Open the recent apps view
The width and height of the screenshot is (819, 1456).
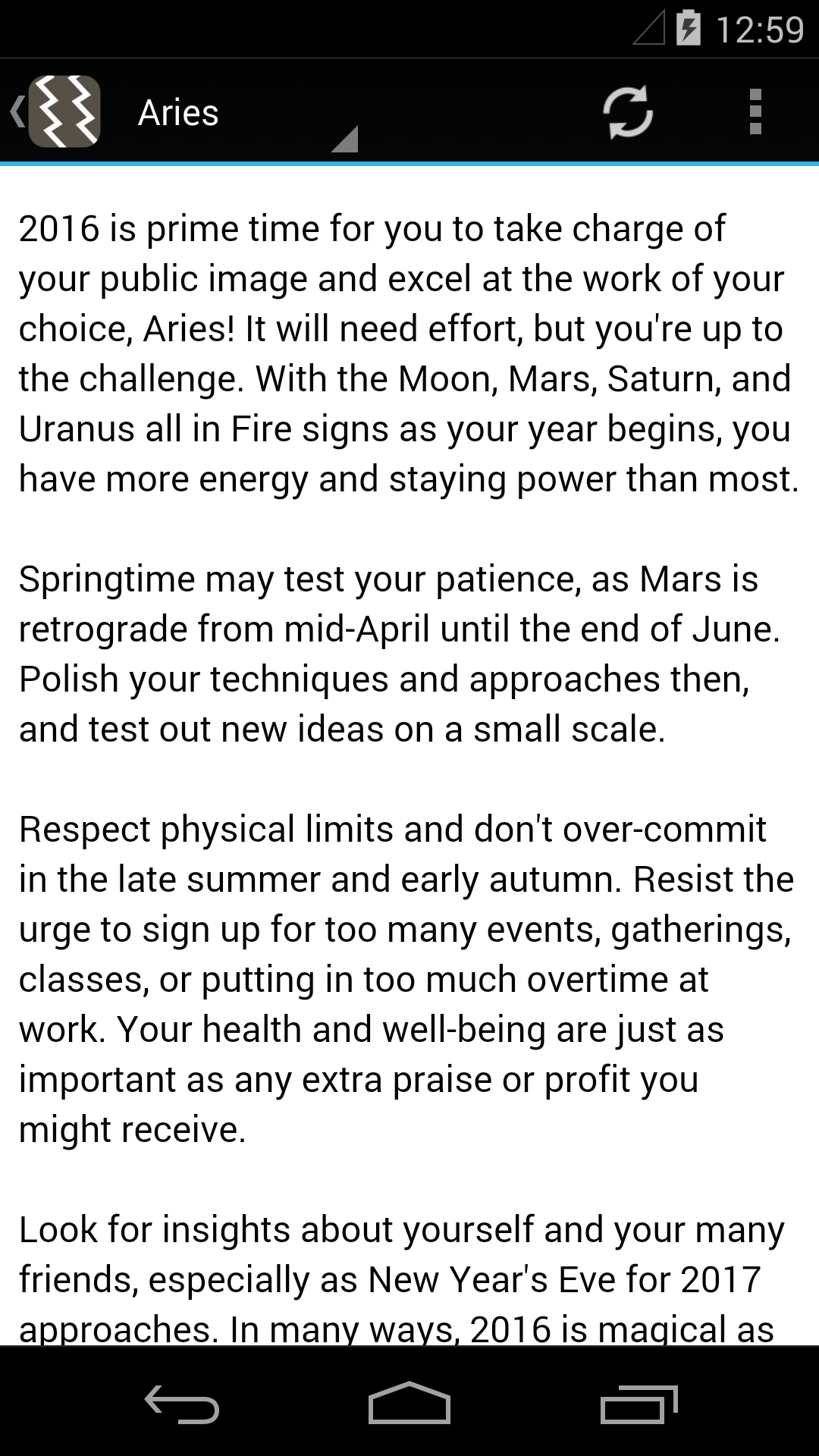638,1404
